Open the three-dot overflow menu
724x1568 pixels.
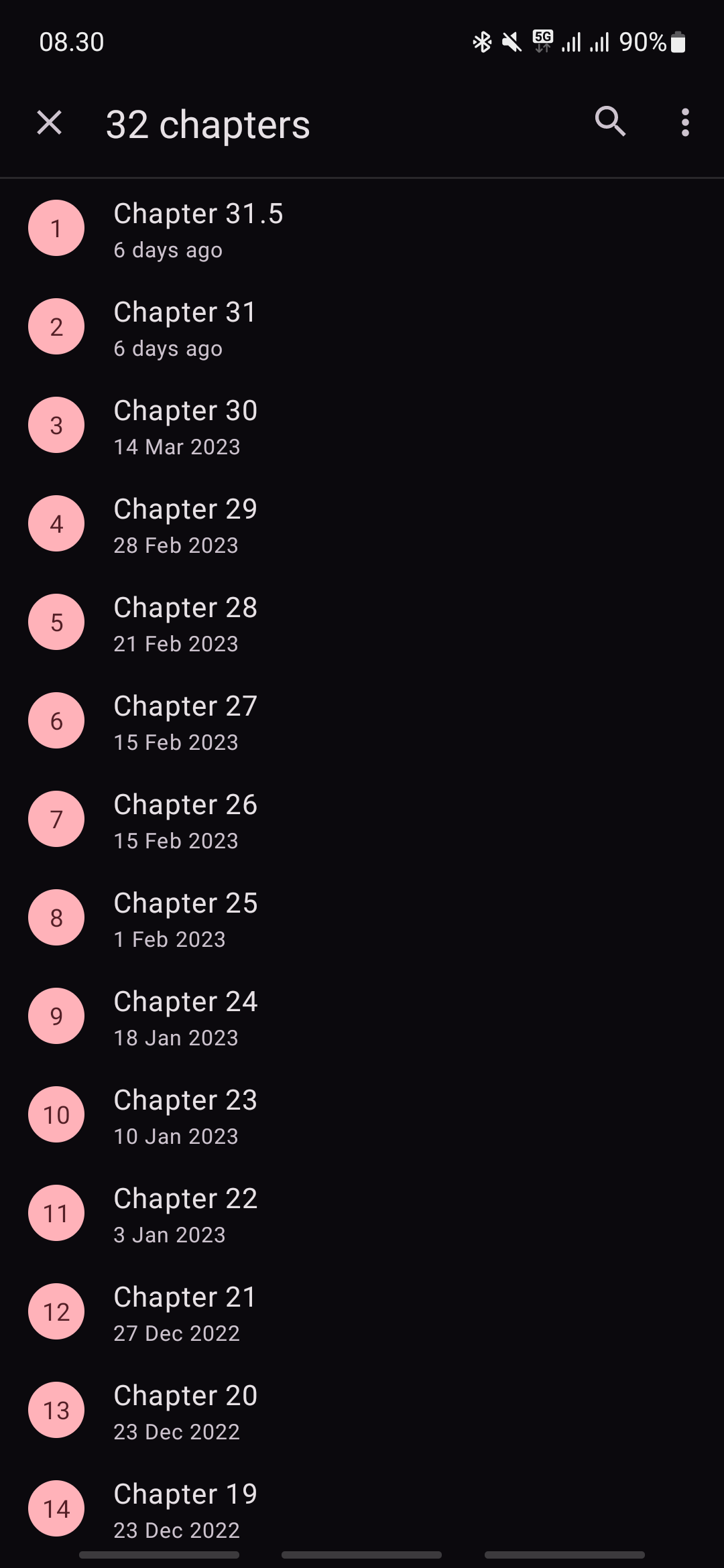(685, 123)
